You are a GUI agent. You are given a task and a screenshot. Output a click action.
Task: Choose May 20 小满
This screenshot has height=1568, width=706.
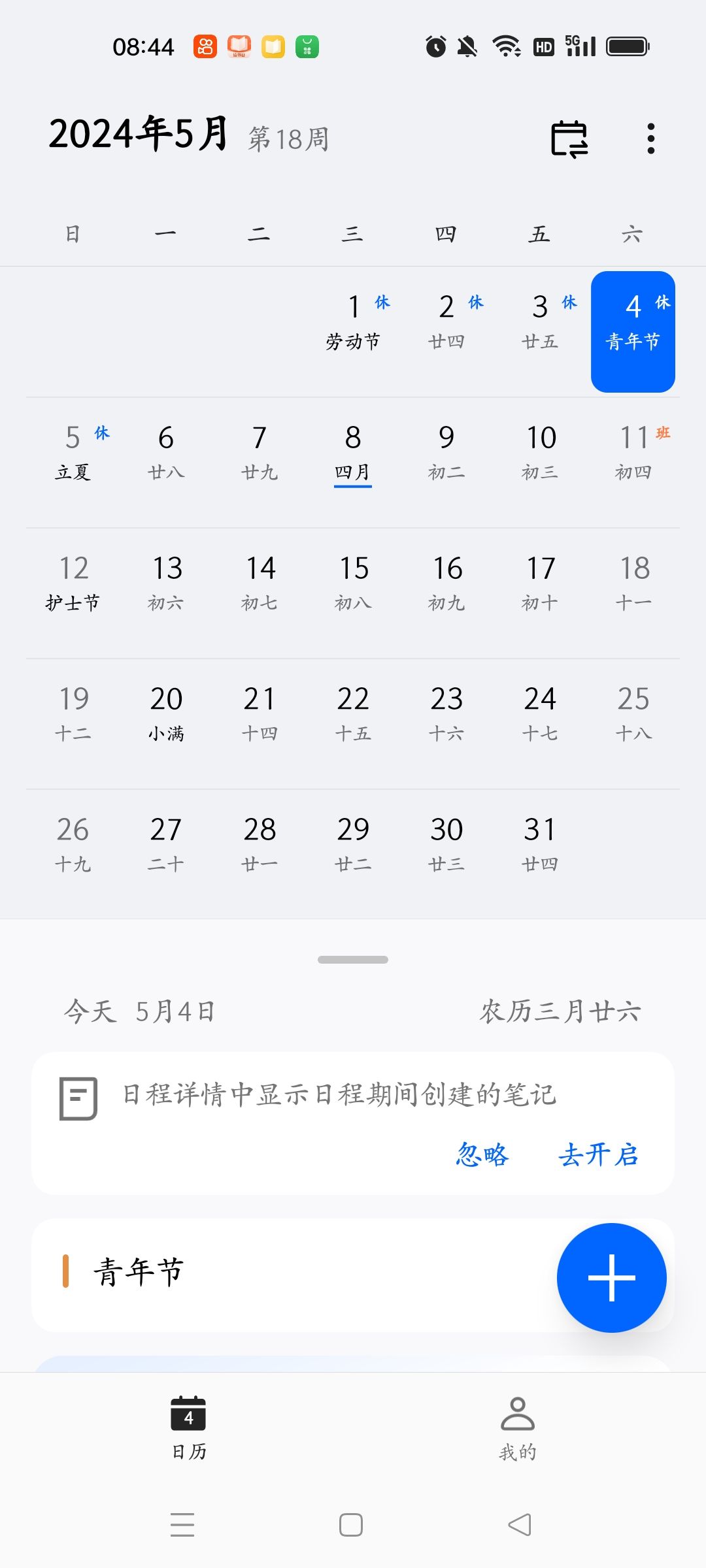pyautogui.click(x=166, y=715)
